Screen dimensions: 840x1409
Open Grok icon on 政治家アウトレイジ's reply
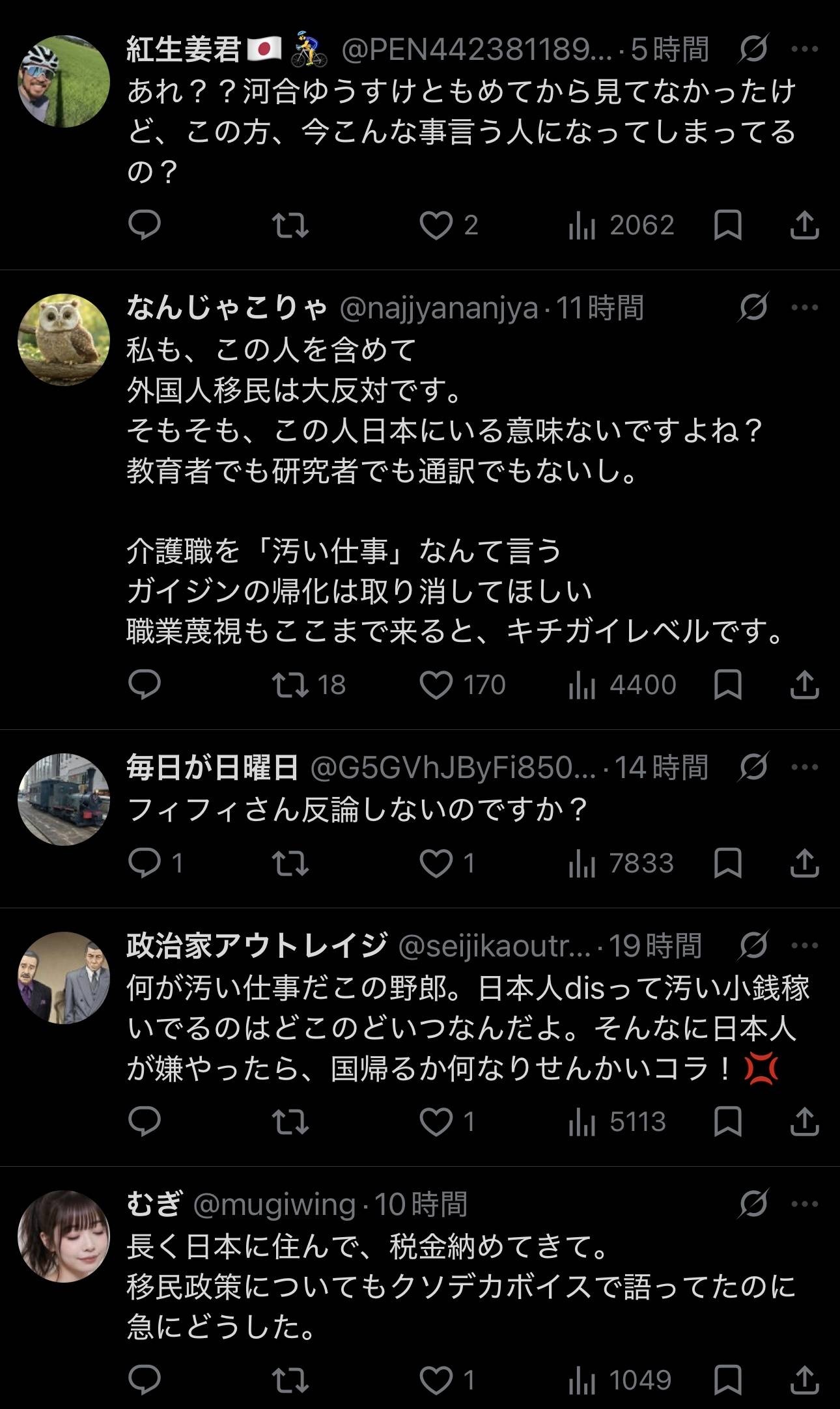(753, 945)
